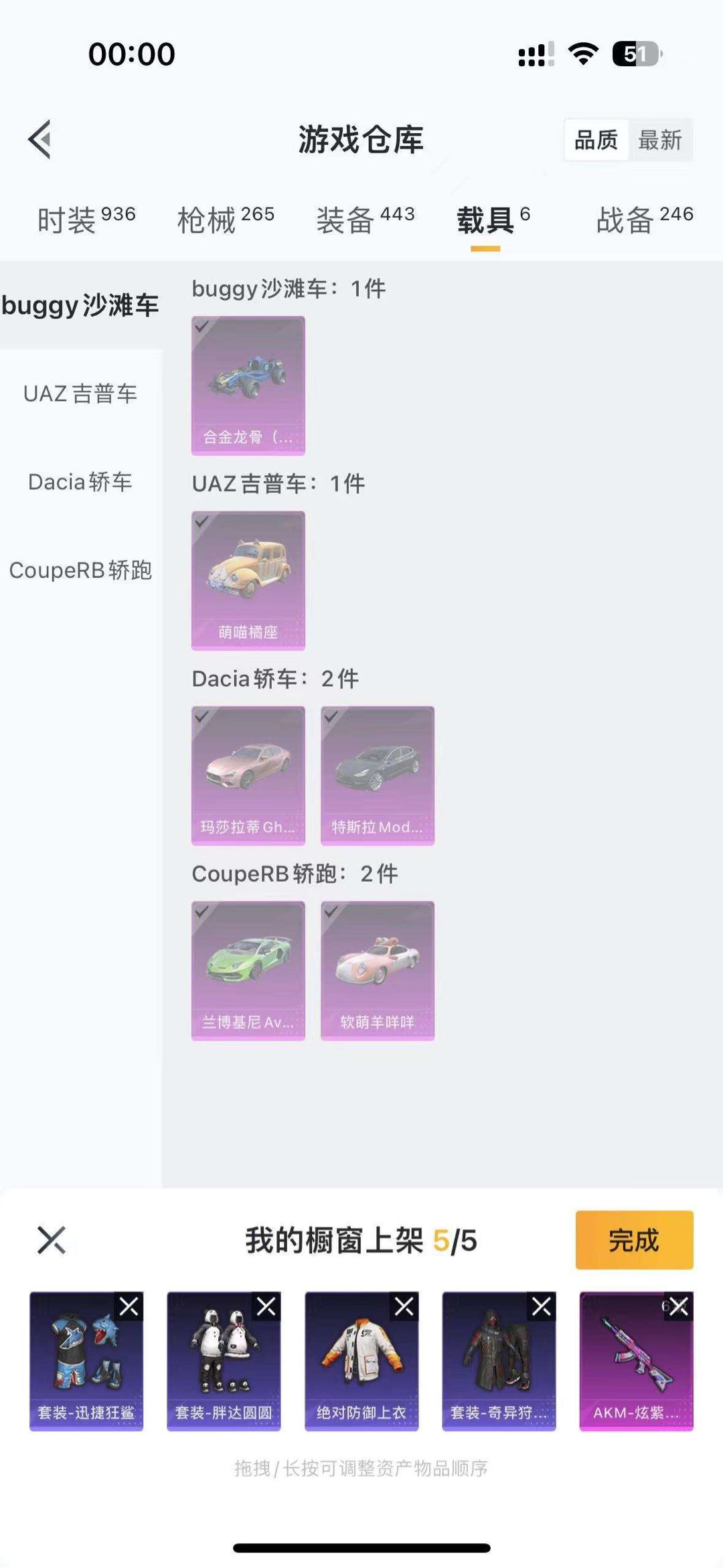Sort by 最新
This screenshot has width=723, height=1568.
point(659,140)
